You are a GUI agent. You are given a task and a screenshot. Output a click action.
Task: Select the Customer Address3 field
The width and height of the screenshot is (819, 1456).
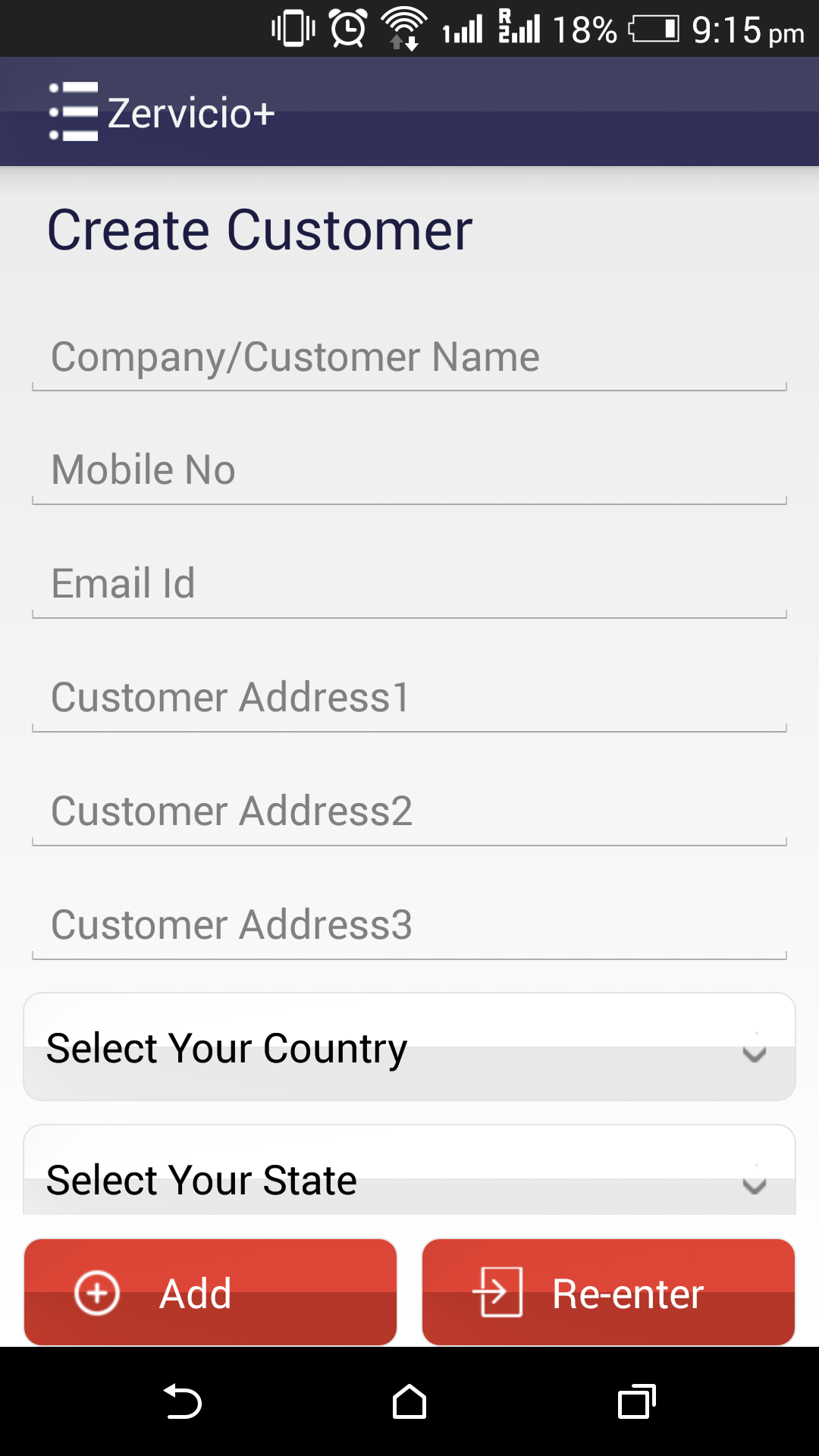[x=409, y=925]
